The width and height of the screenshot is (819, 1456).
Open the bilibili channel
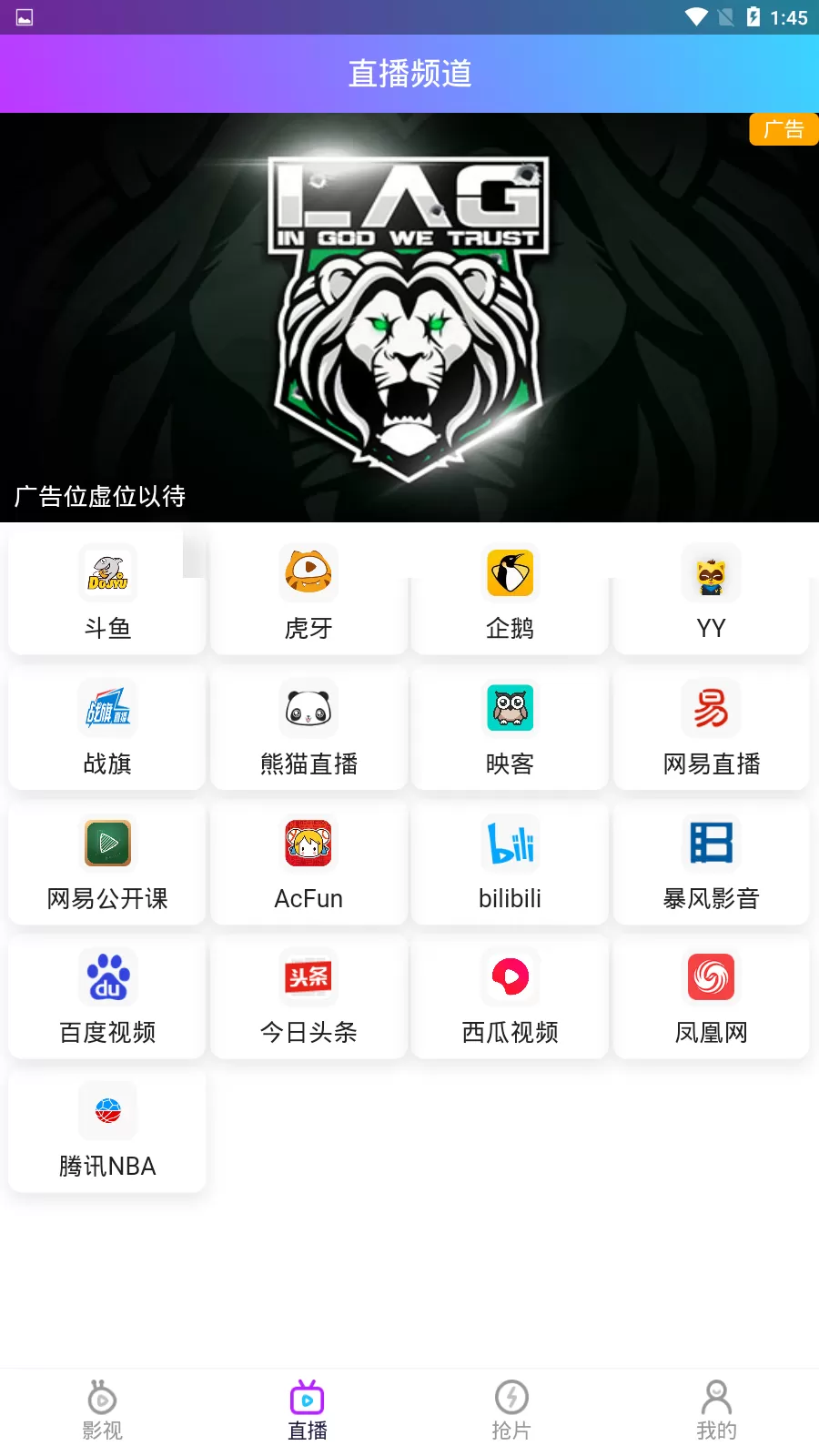[510, 863]
